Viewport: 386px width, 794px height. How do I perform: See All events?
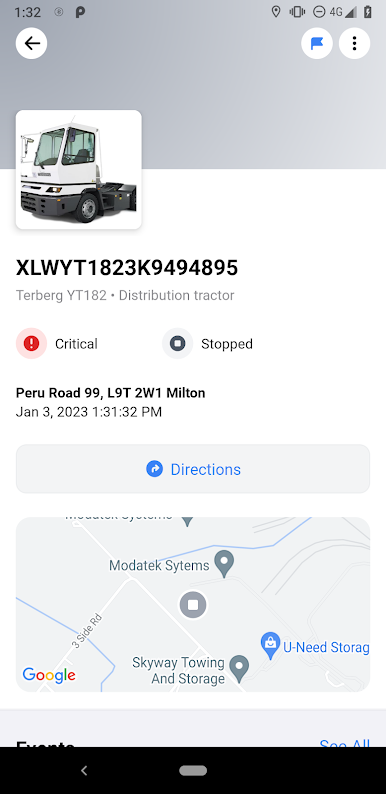pos(344,742)
